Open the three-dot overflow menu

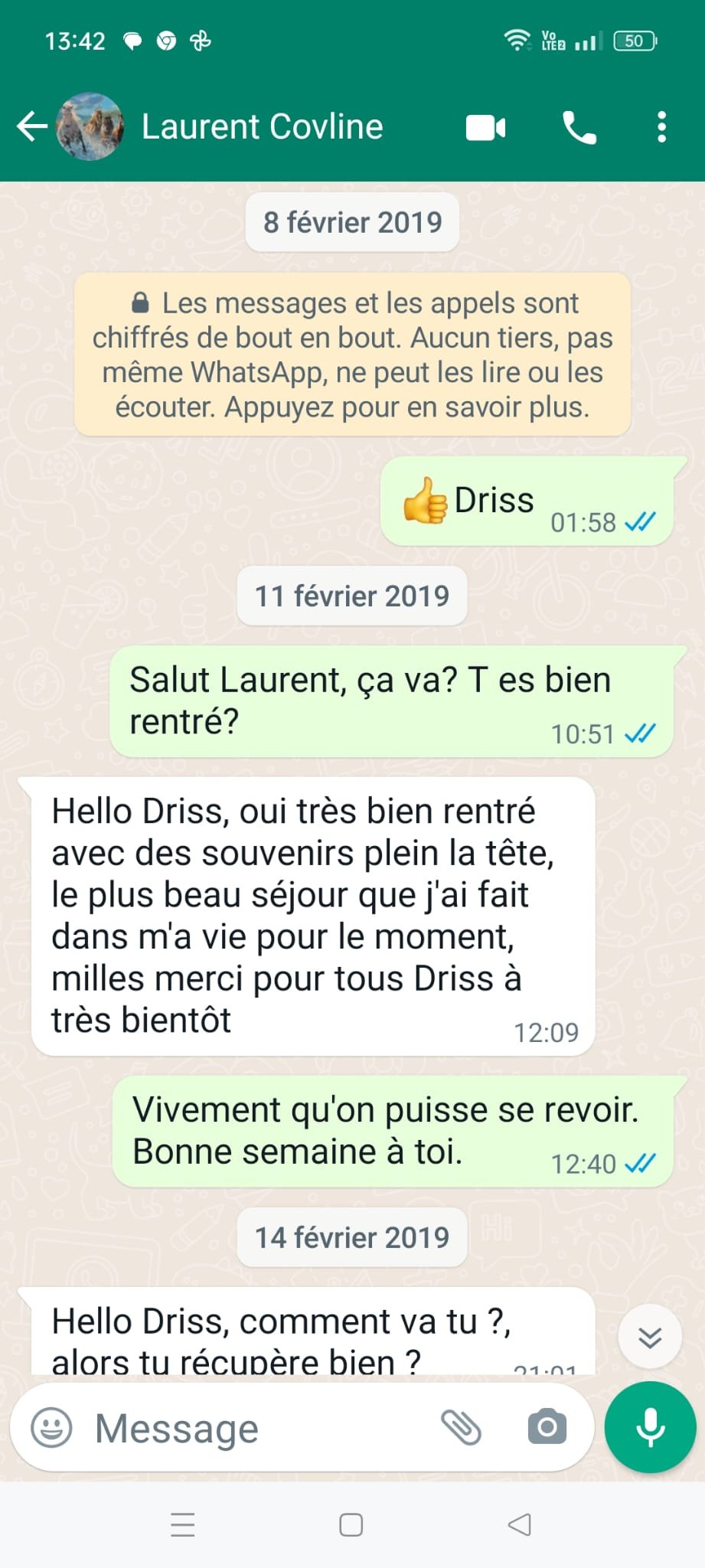point(661,128)
